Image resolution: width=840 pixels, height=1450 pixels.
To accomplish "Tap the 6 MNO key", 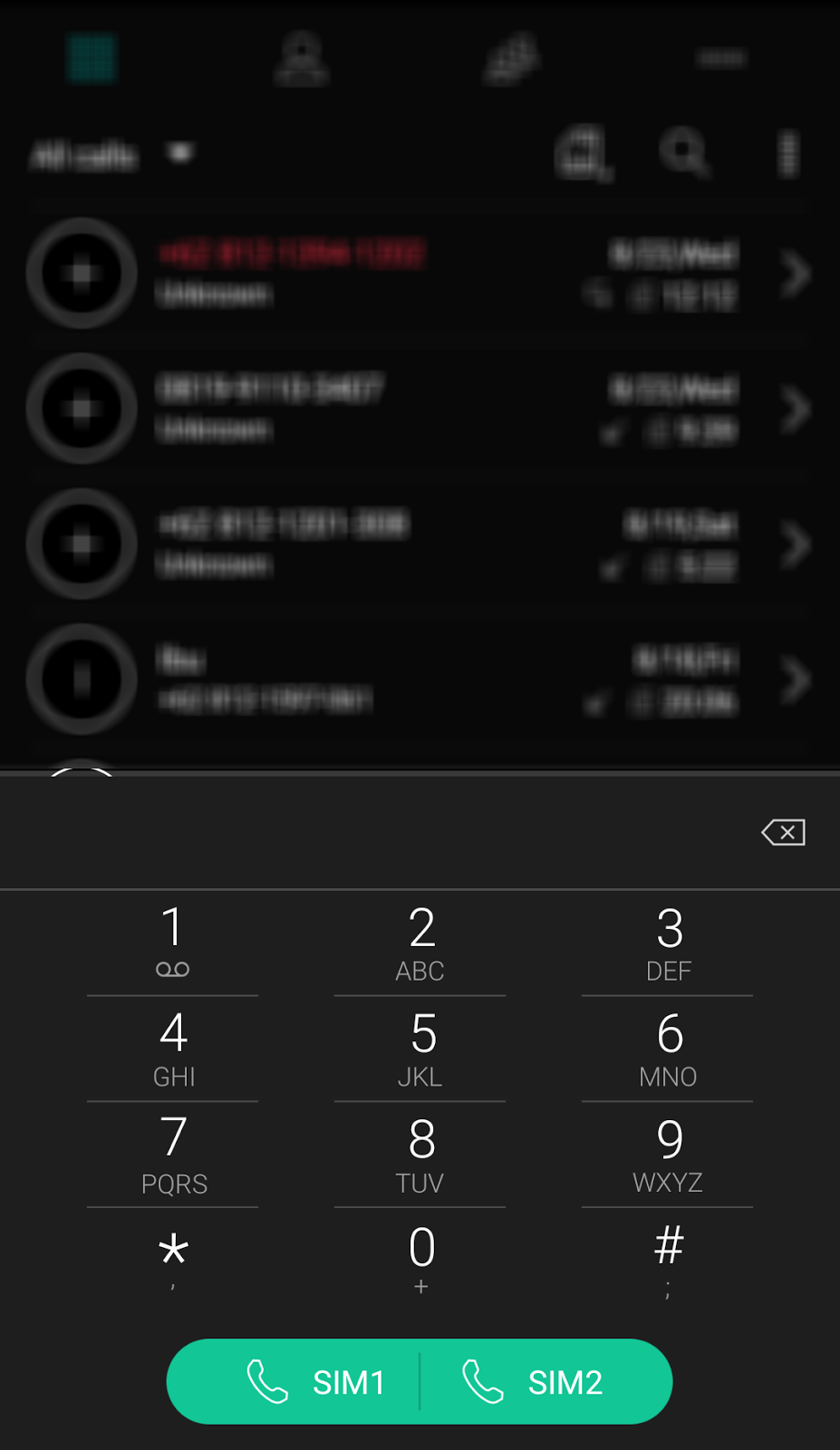I will (668, 1049).
